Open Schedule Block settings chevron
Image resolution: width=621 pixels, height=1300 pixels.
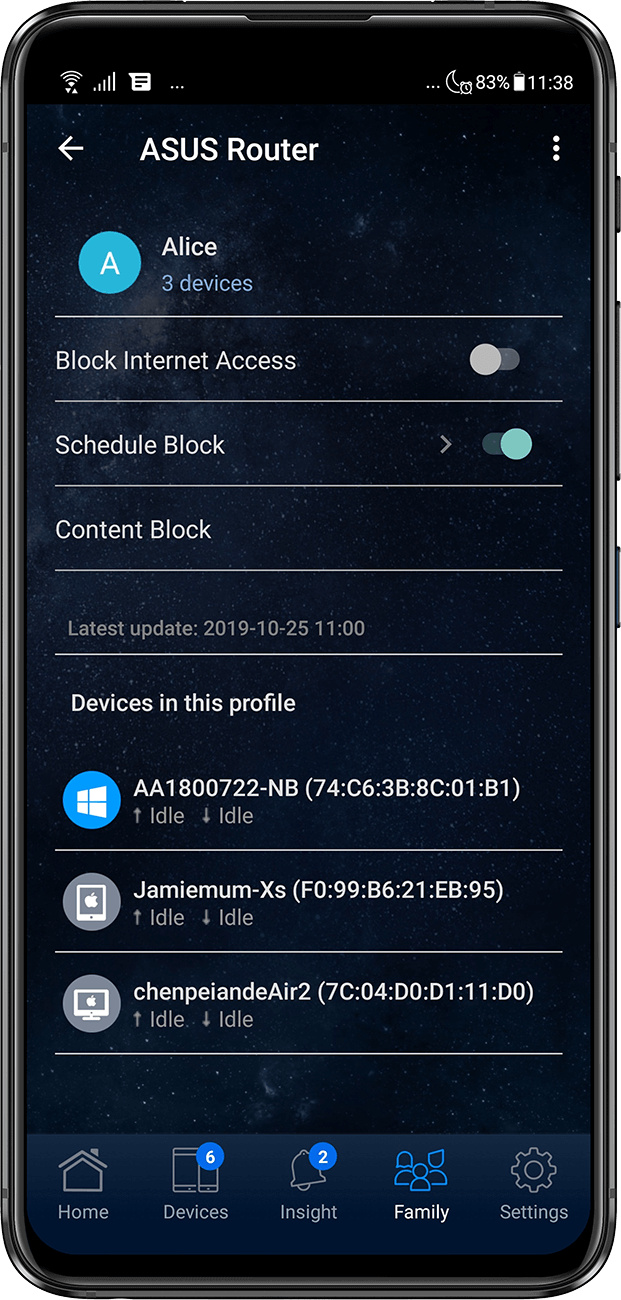446,444
